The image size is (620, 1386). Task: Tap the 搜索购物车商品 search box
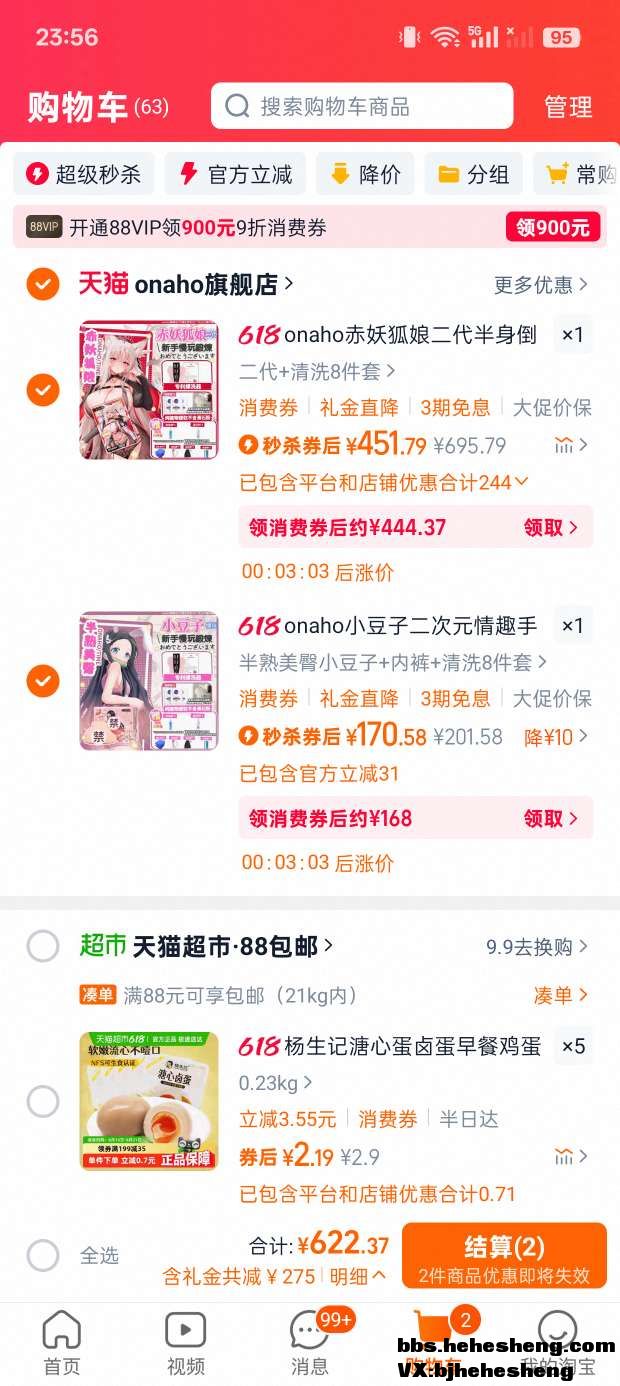coord(361,106)
